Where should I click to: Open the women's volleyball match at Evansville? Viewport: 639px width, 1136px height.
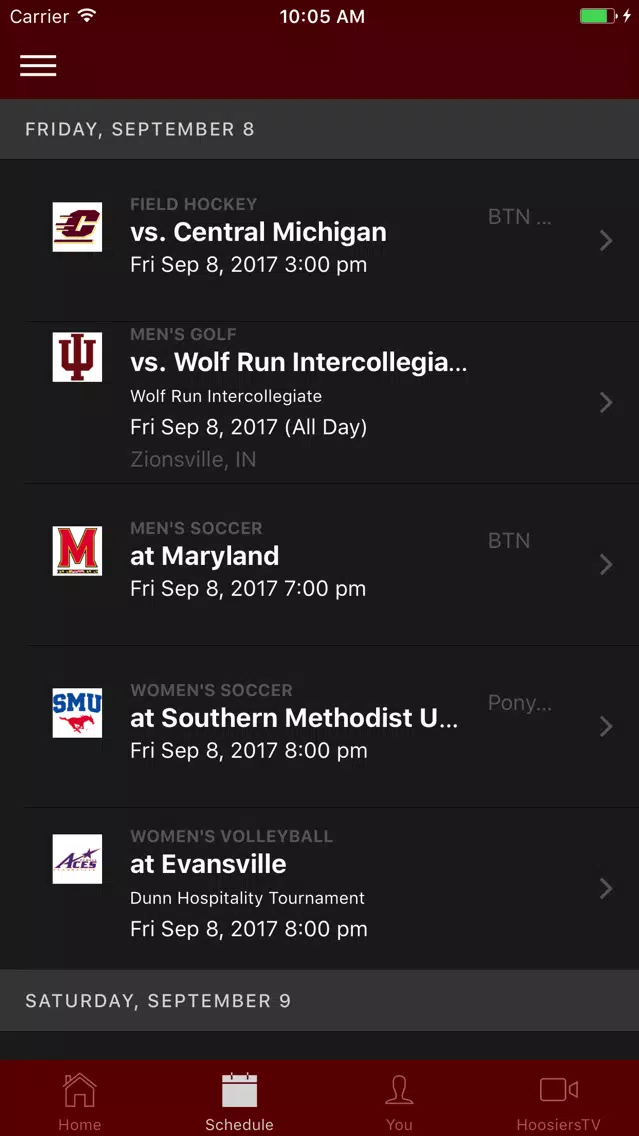tap(320, 888)
